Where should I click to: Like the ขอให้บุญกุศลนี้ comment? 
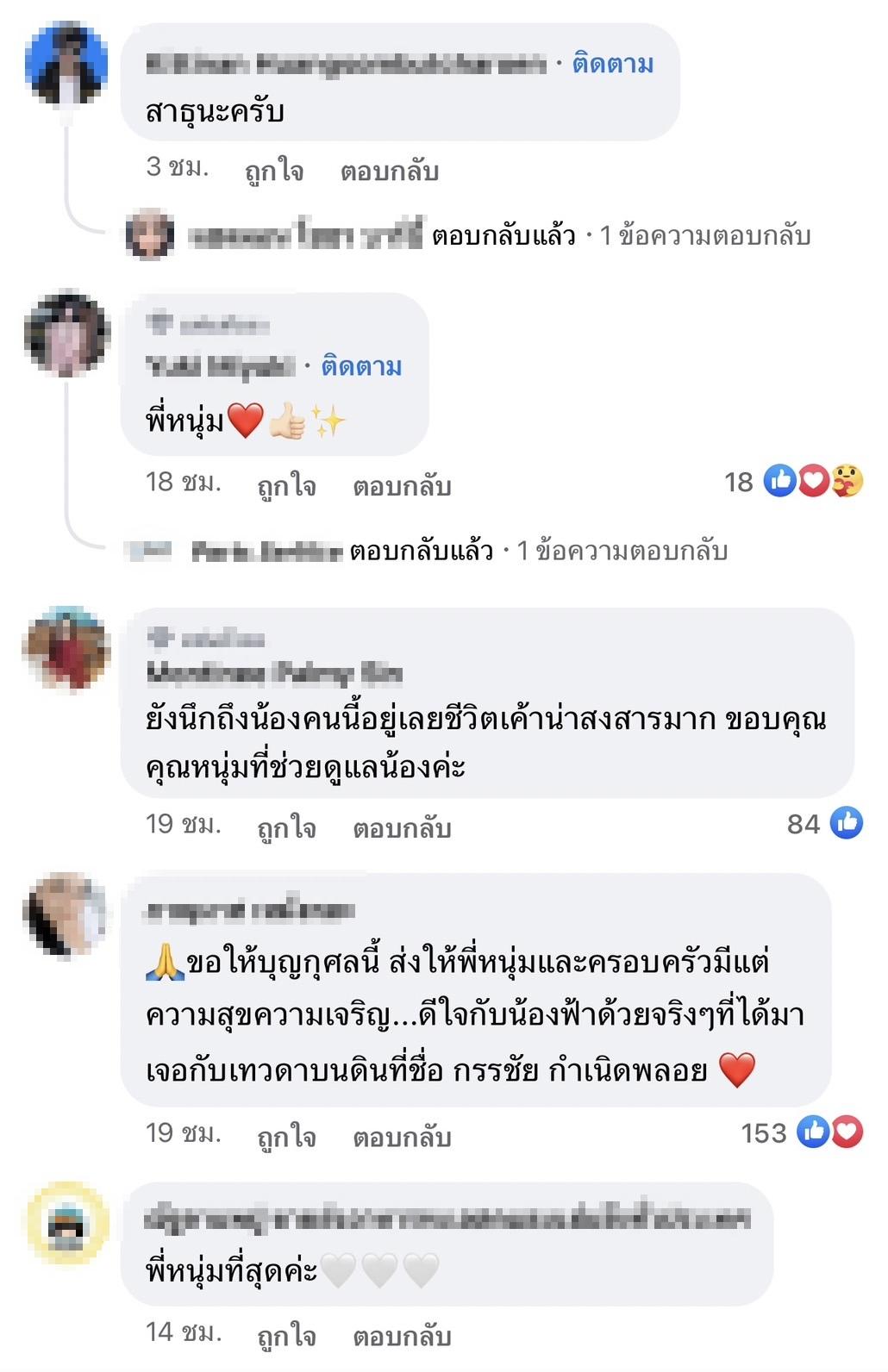tap(286, 1137)
